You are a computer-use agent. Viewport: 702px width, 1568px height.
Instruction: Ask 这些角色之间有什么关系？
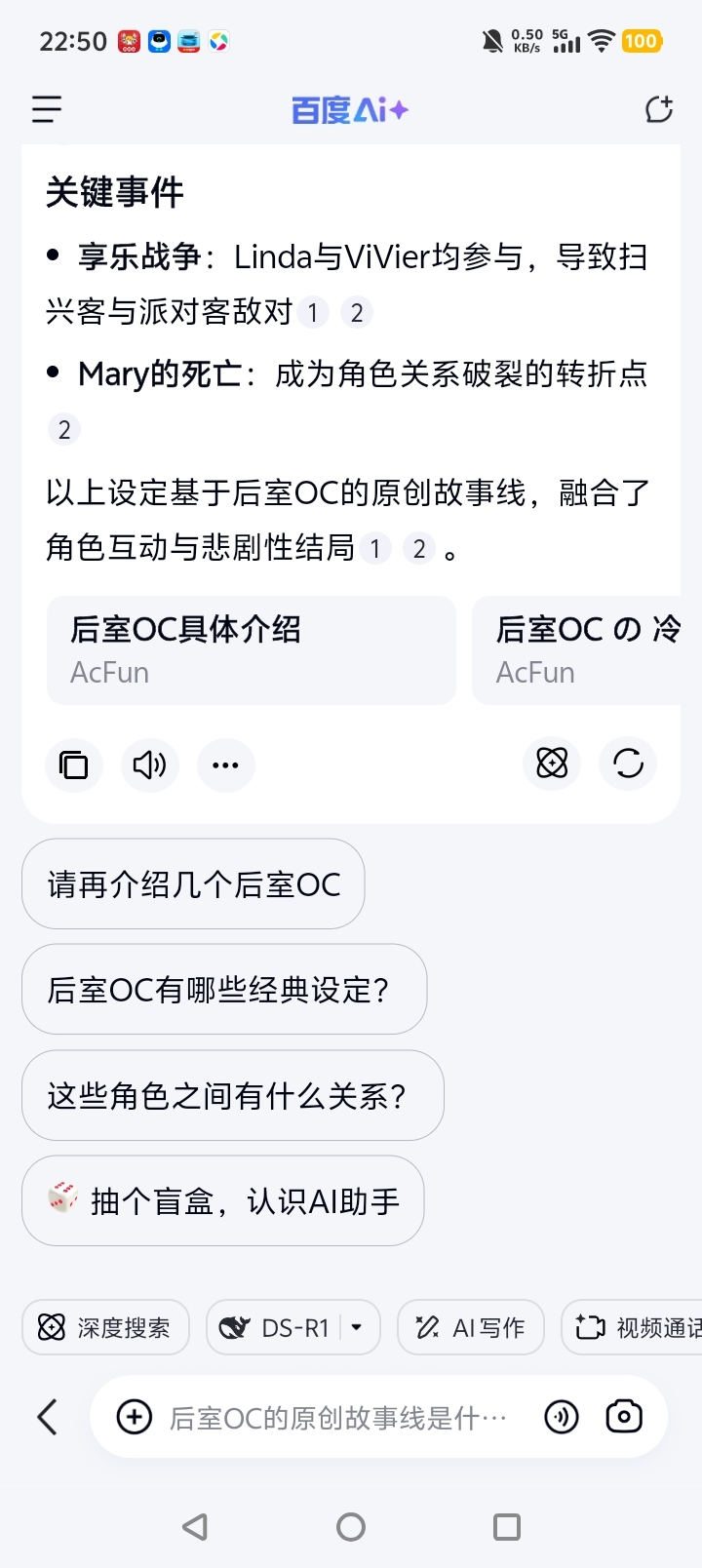coord(232,1096)
